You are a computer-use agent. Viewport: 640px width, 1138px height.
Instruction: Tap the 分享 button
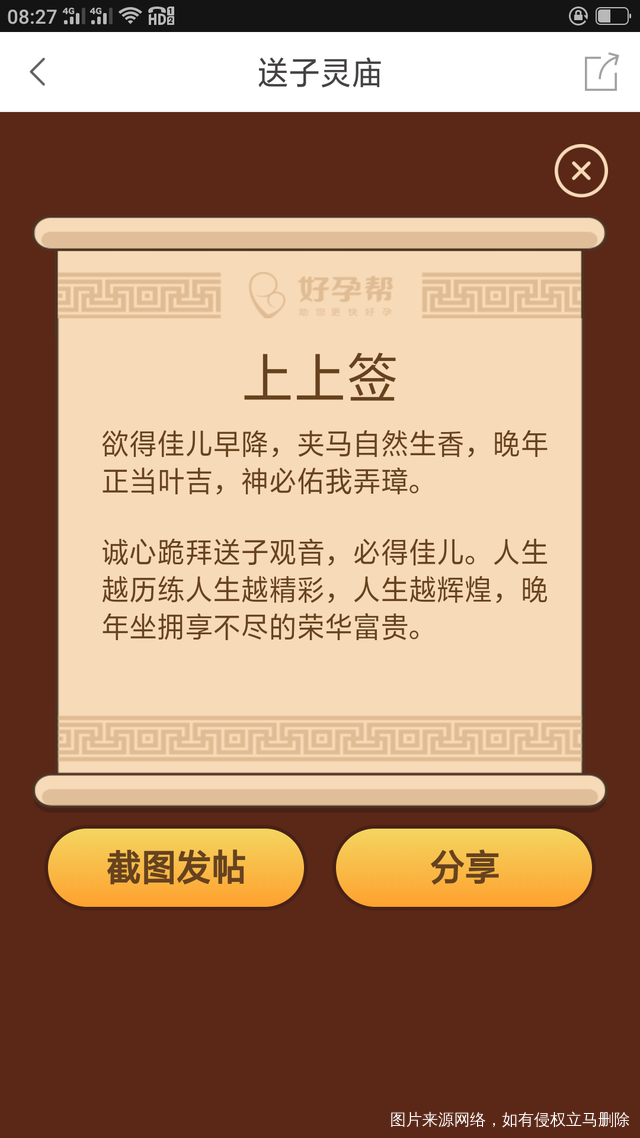(x=464, y=867)
